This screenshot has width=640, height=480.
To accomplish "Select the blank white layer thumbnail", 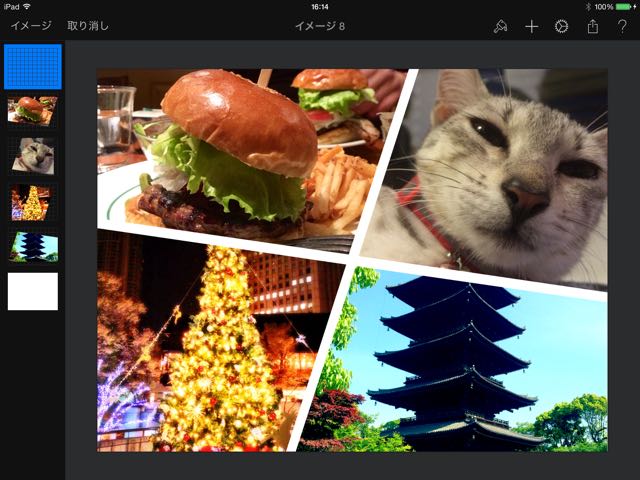I will [33, 291].
